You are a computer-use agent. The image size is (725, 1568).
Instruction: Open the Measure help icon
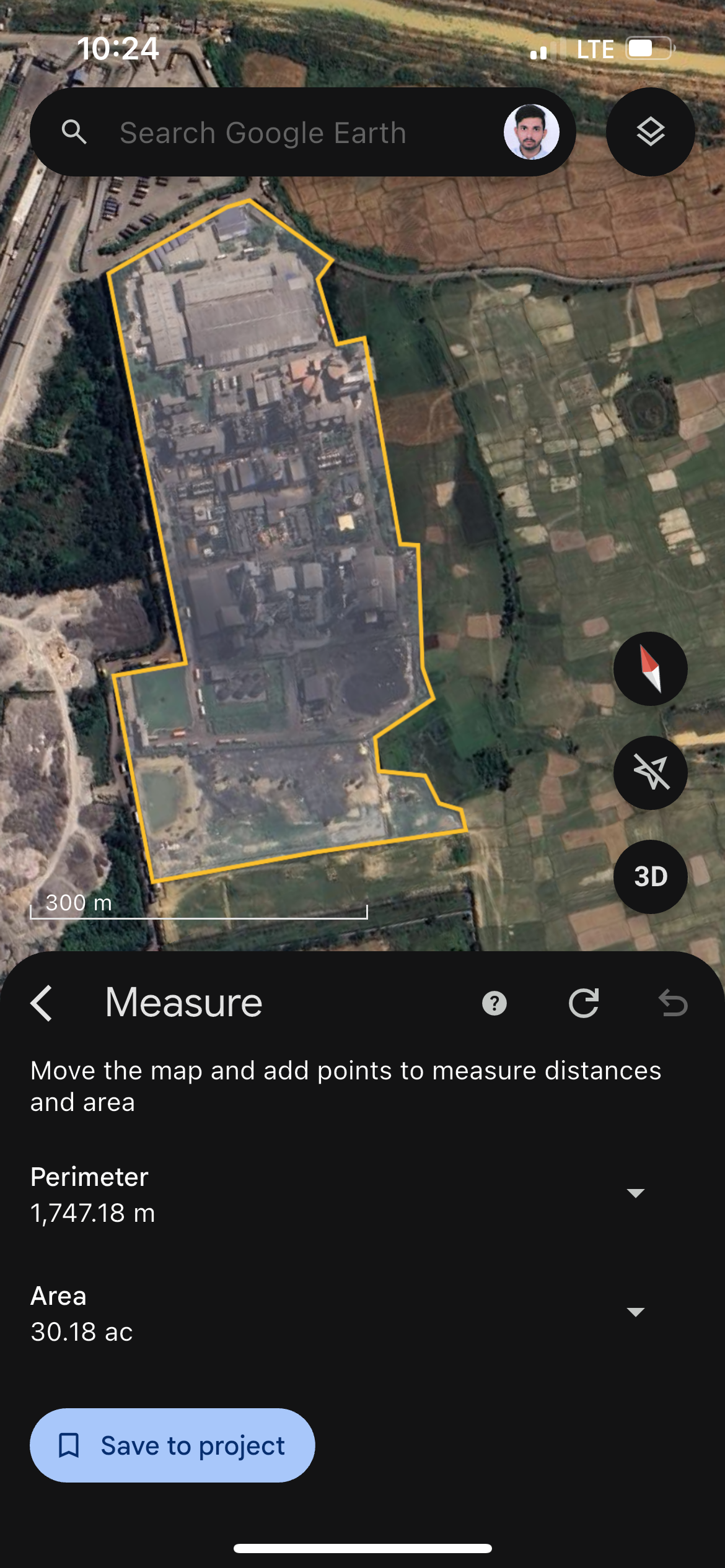(x=494, y=1003)
